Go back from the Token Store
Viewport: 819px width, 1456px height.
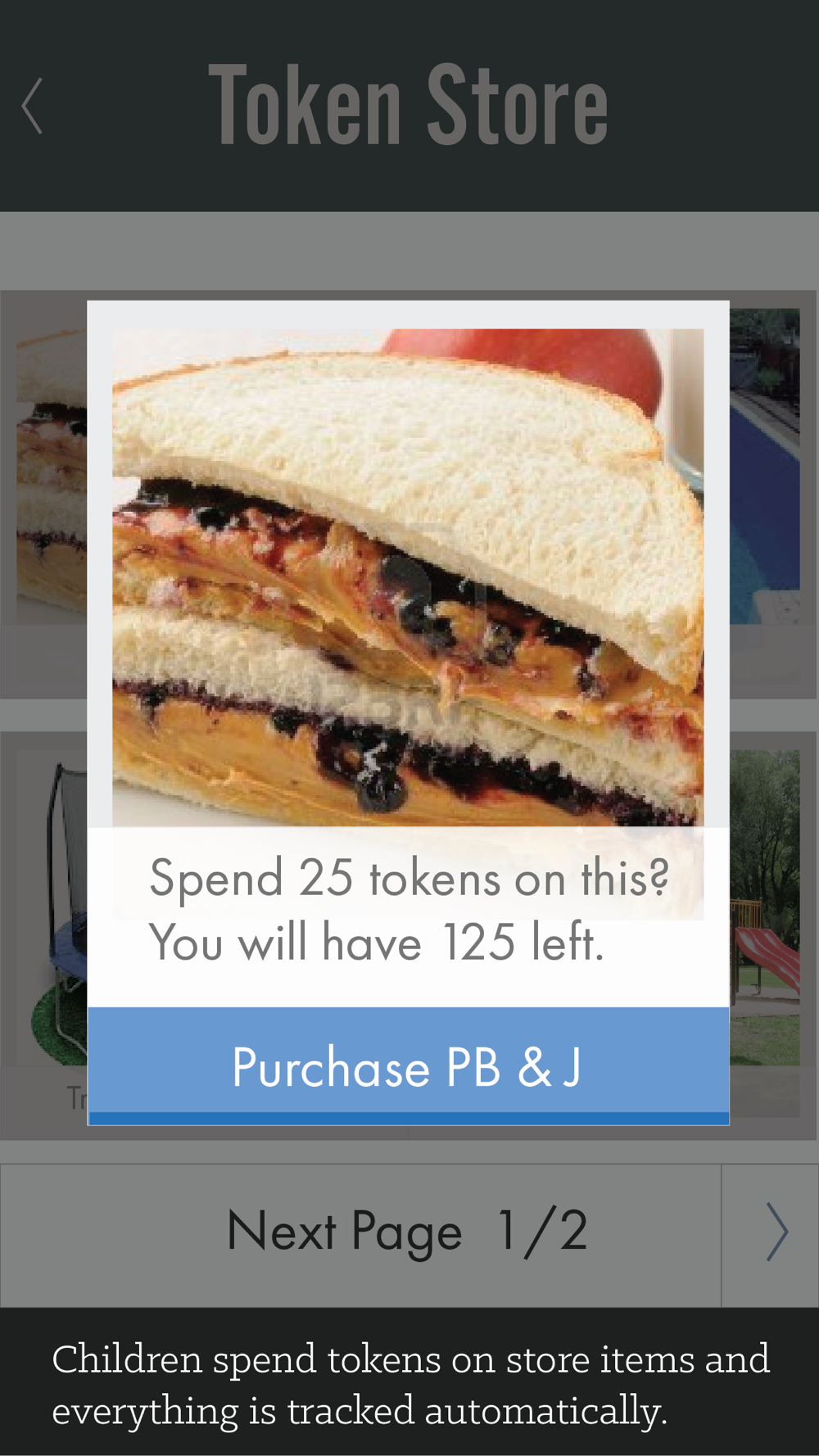32,106
